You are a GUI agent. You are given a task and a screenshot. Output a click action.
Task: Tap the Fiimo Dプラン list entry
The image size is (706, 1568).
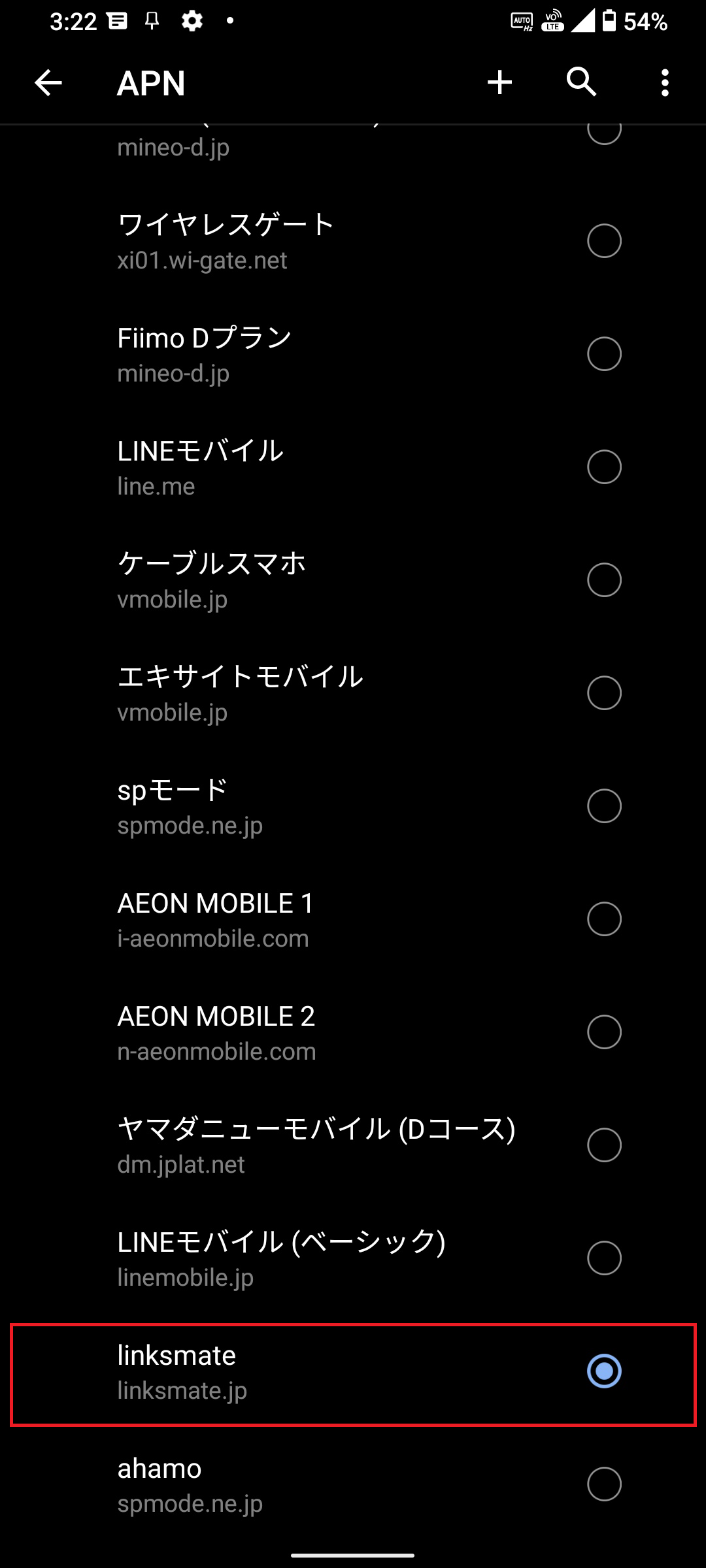click(261, 354)
